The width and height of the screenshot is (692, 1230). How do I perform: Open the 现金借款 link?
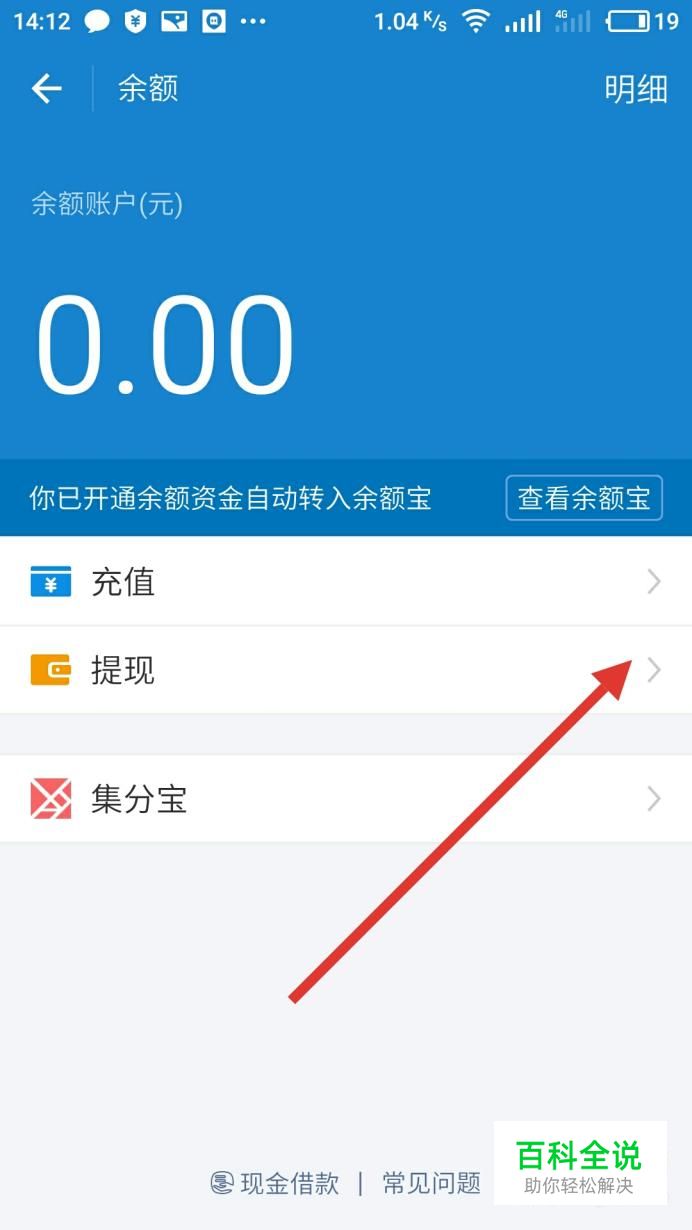(276, 1184)
